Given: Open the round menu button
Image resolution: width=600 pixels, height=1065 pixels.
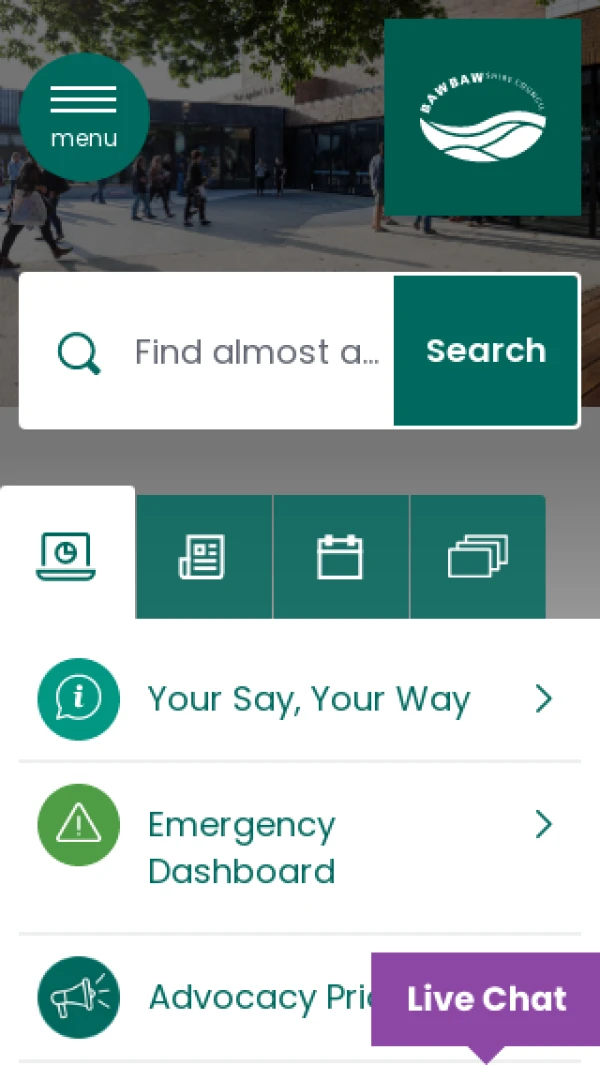Looking at the screenshot, I should click(84, 117).
